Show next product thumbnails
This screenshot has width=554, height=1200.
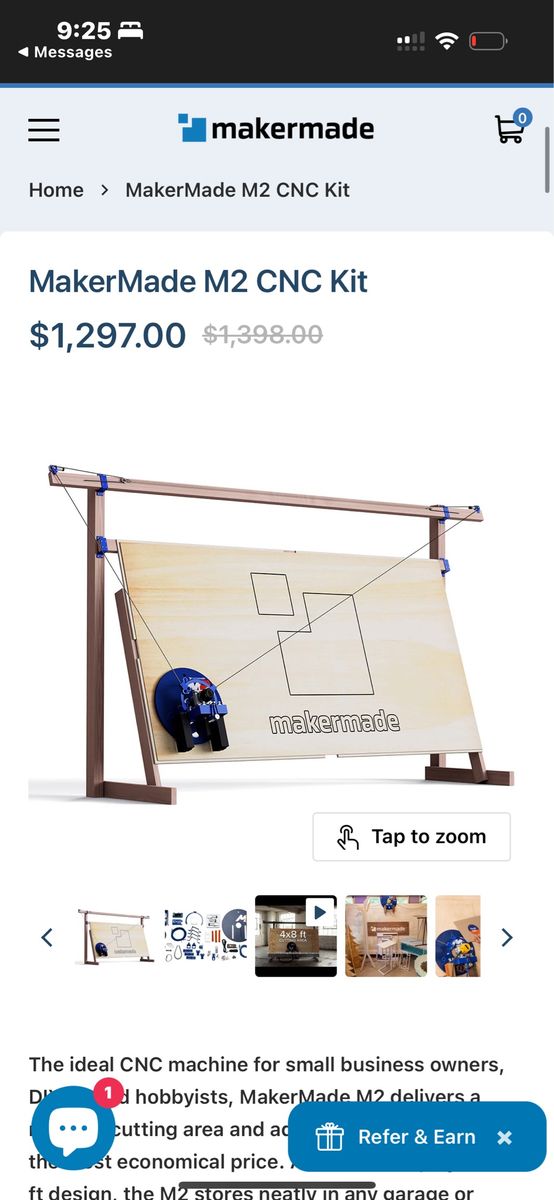click(507, 937)
